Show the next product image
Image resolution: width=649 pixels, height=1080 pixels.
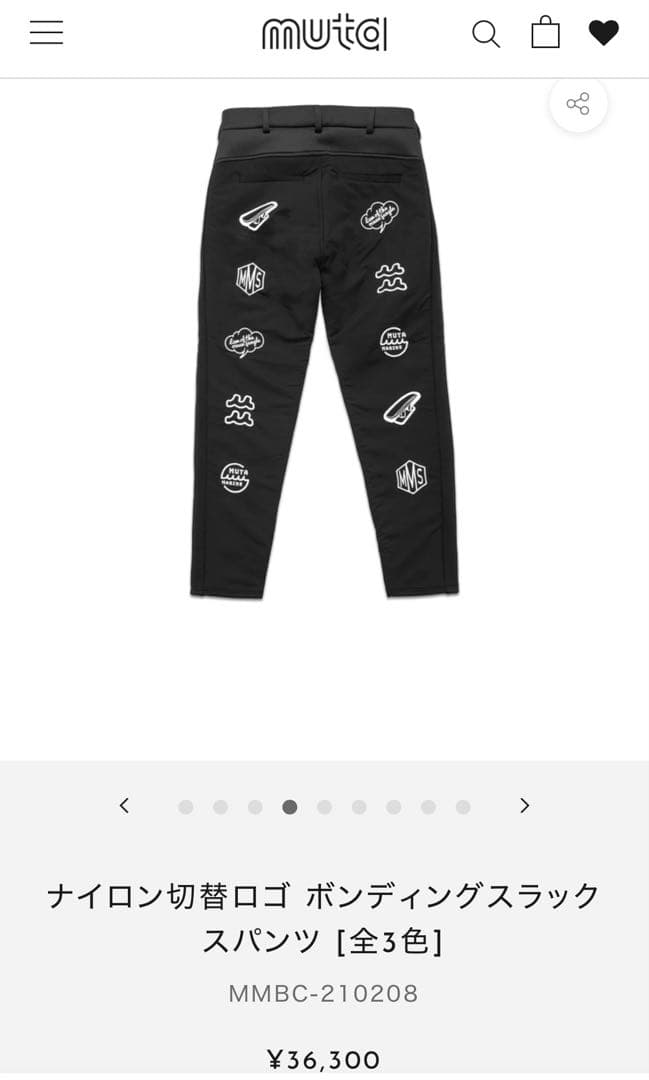524,806
